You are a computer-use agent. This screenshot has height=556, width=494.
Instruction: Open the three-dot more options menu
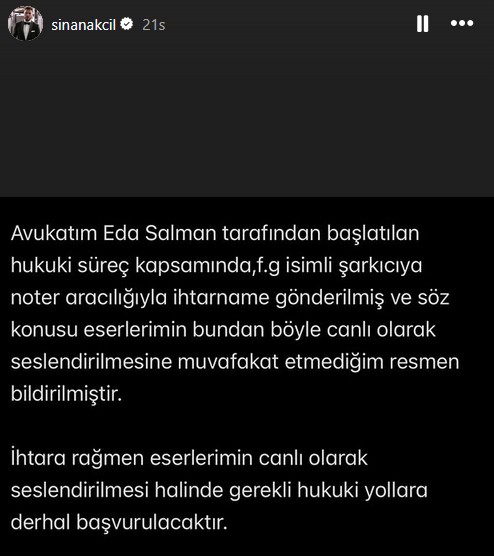pos(462,23)
